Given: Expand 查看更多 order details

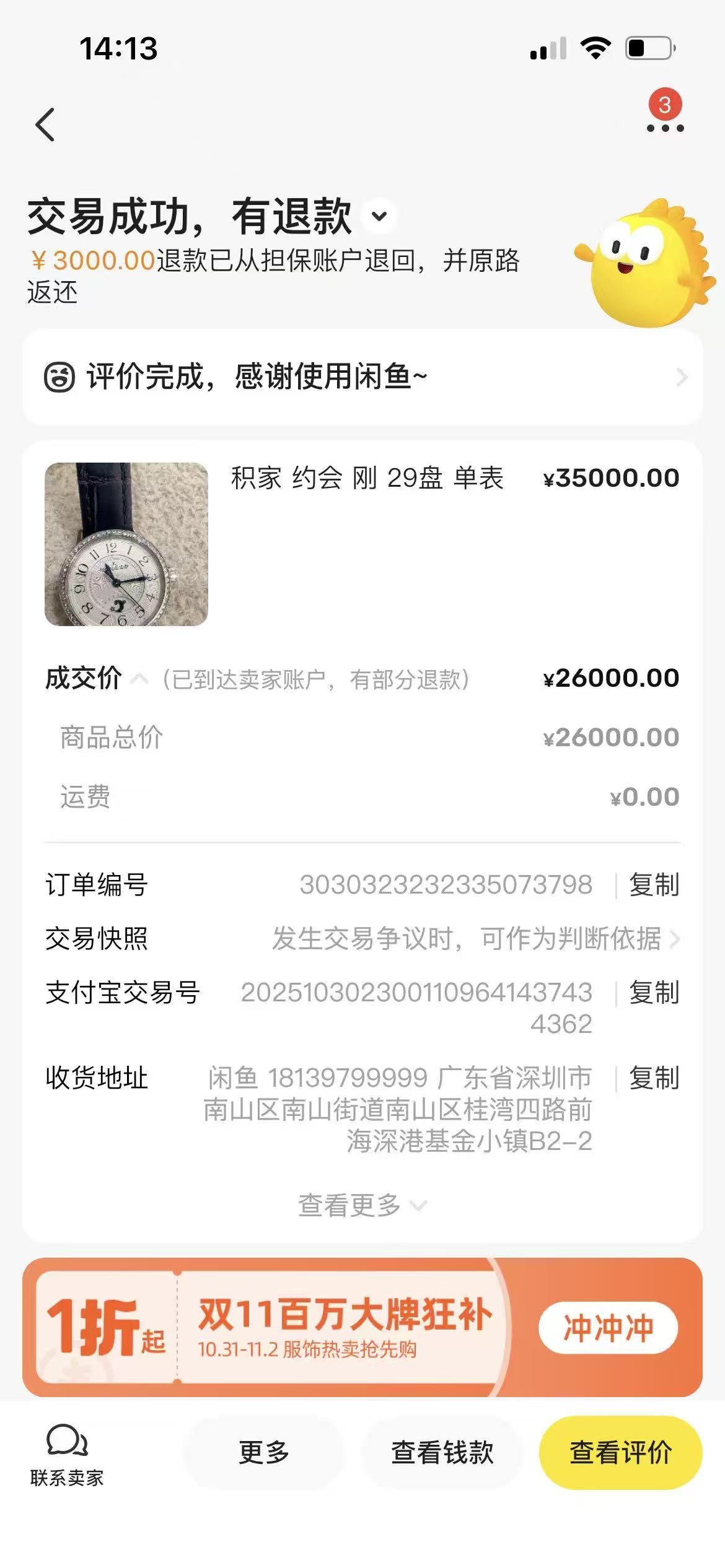Looking at the screenshot, I should click(x=361, y=1205).
